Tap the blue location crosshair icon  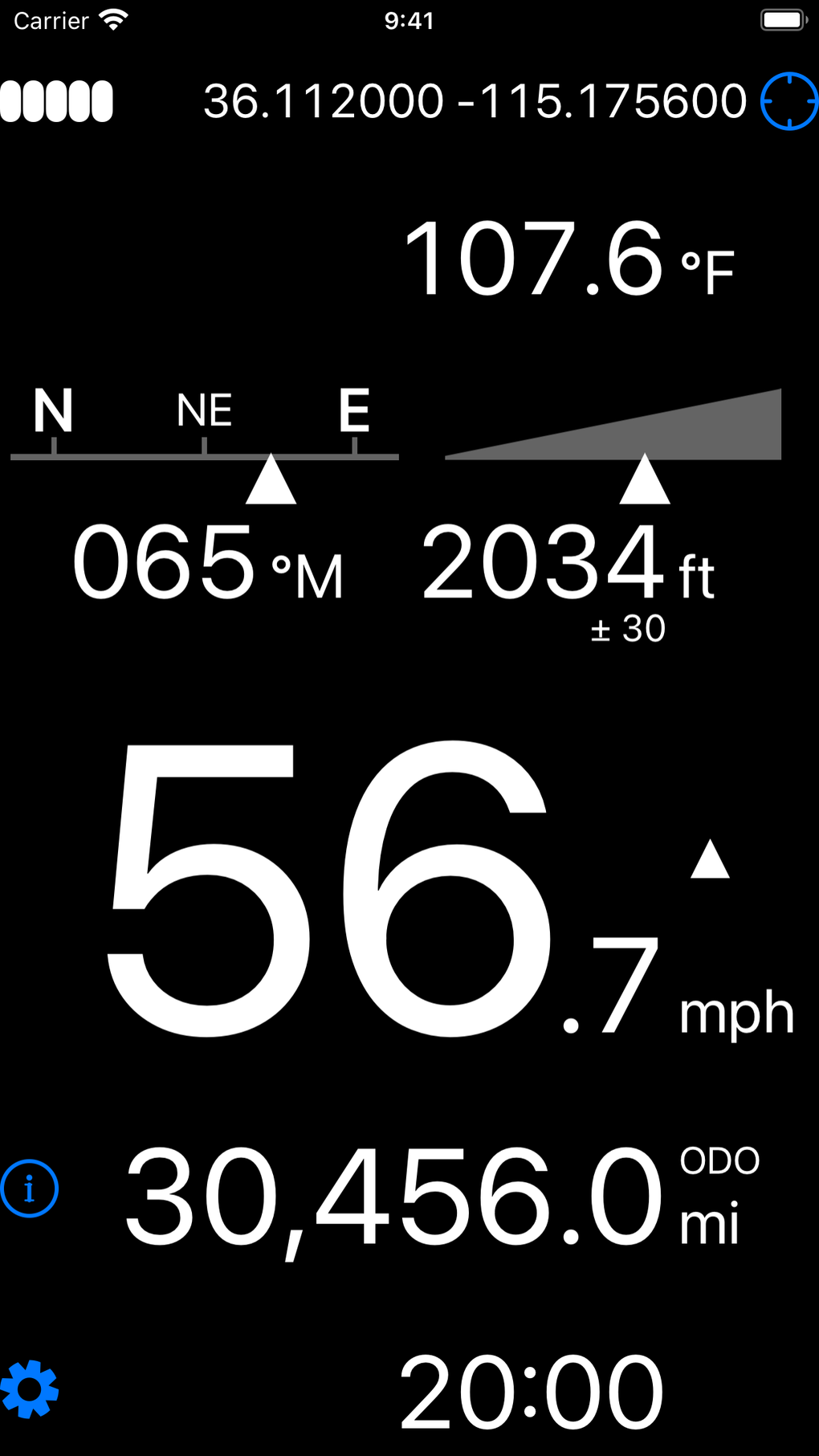tap(788, 101)
